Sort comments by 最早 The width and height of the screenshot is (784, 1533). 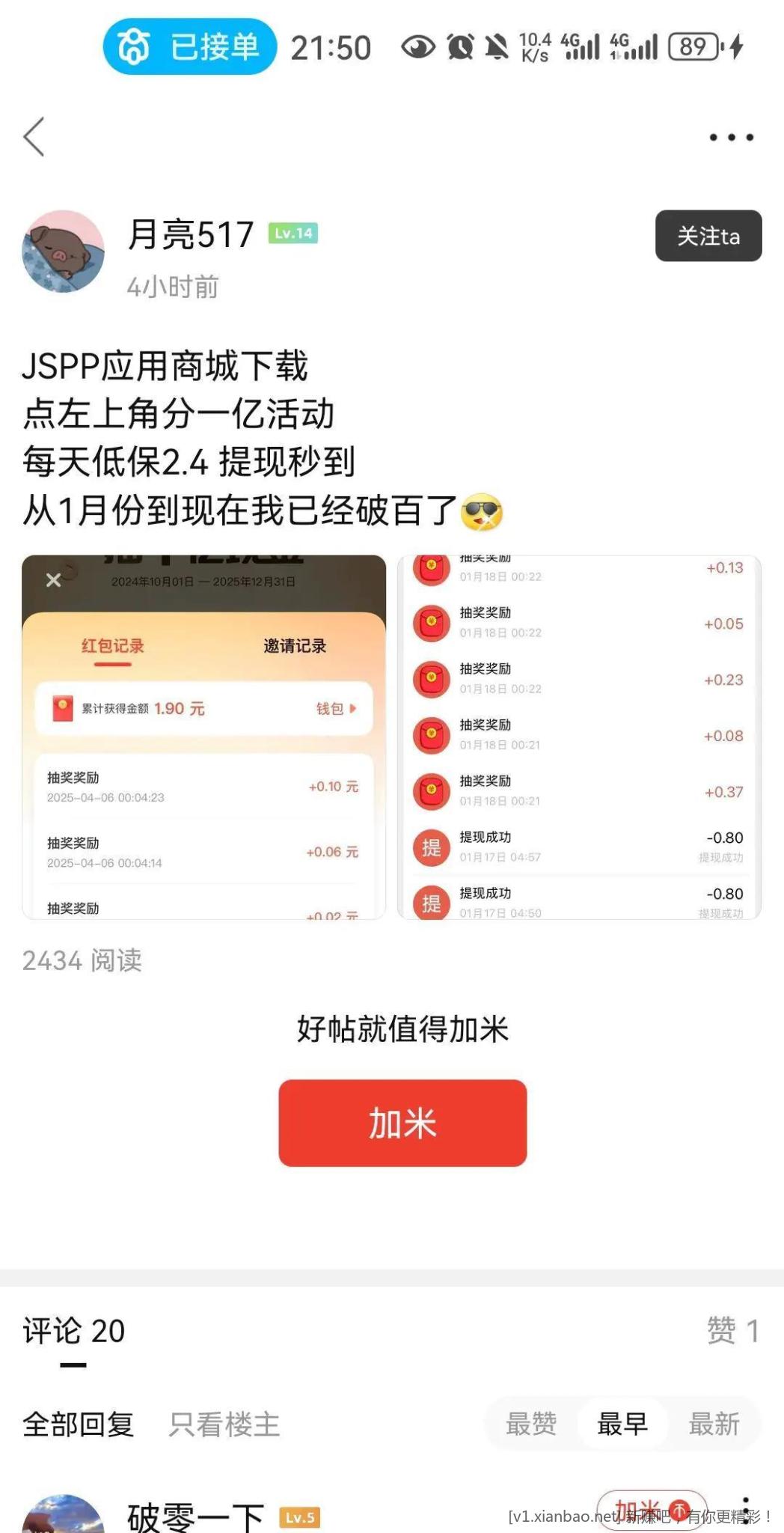tap(622, 1424)
